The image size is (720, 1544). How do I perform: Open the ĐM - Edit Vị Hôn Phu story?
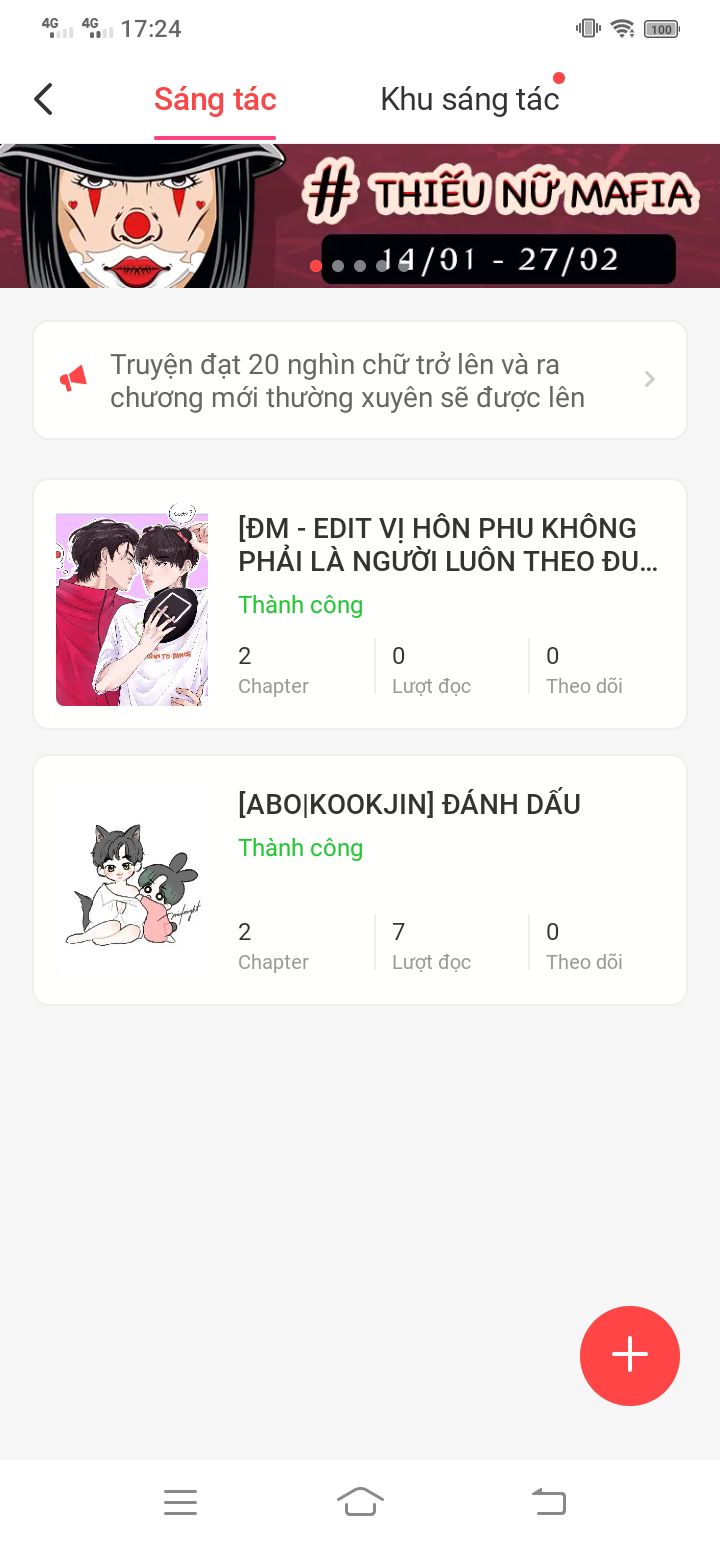point(360,604)
